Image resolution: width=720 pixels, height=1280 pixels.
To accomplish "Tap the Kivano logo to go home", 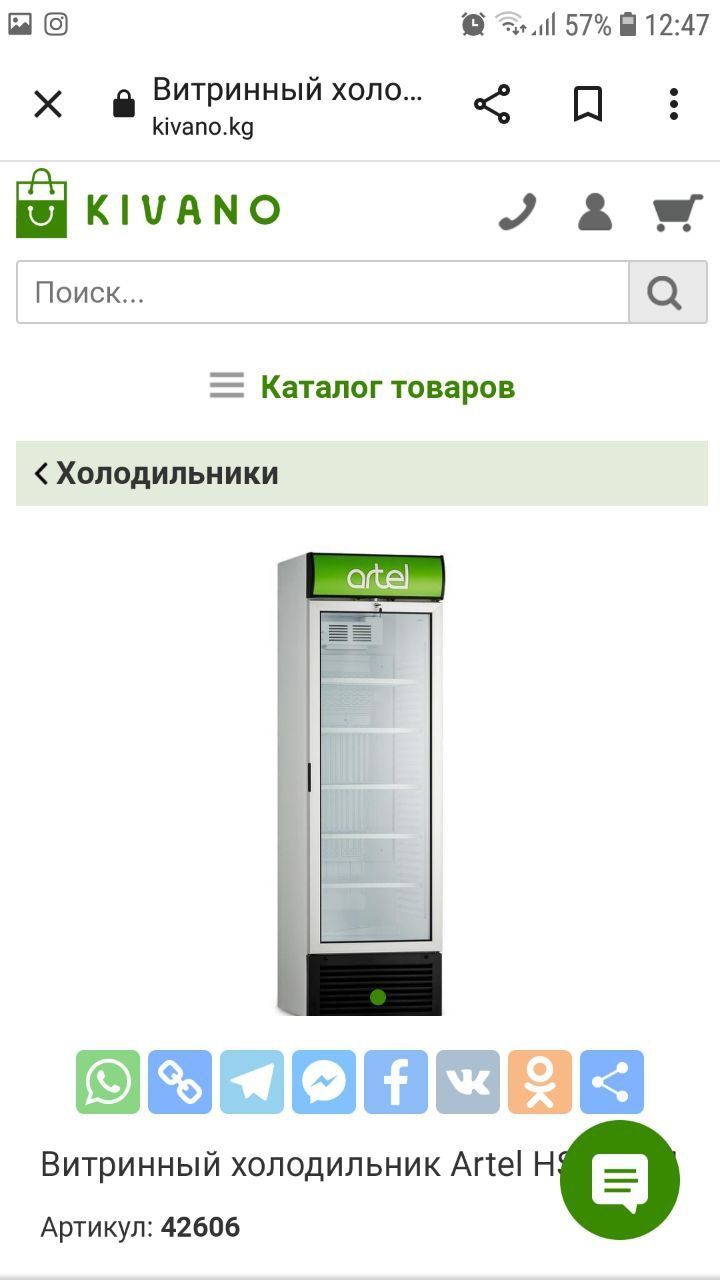I will (148, 205).
